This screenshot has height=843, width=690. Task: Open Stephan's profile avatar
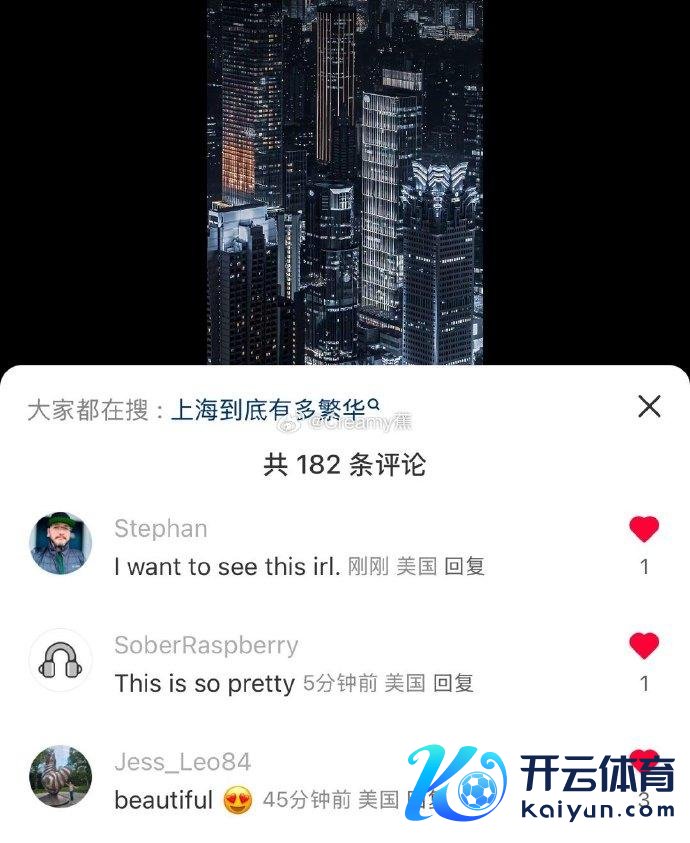[60, 543]
